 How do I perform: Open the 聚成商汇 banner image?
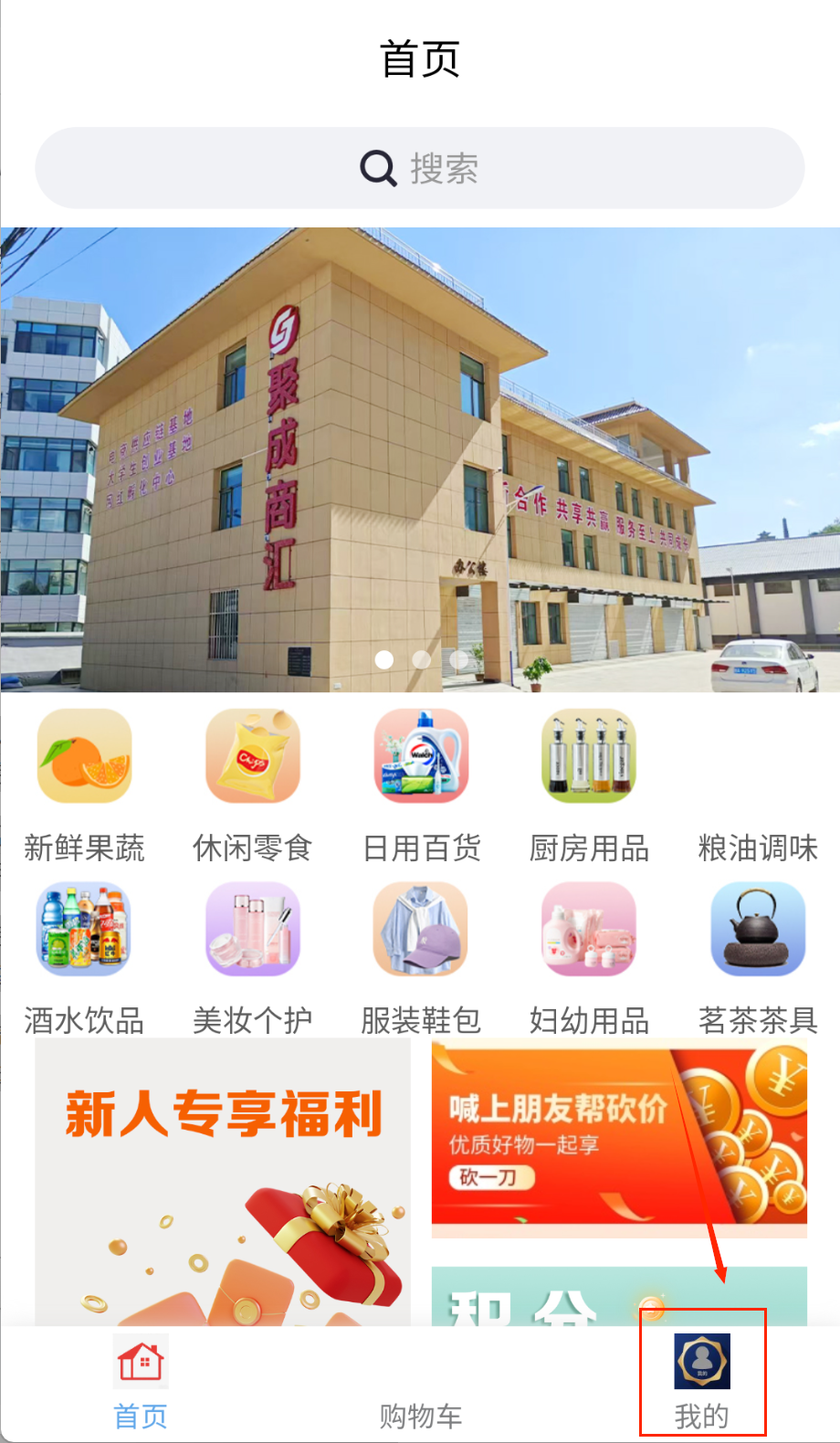pyautogui.click(x=419, y=458)
